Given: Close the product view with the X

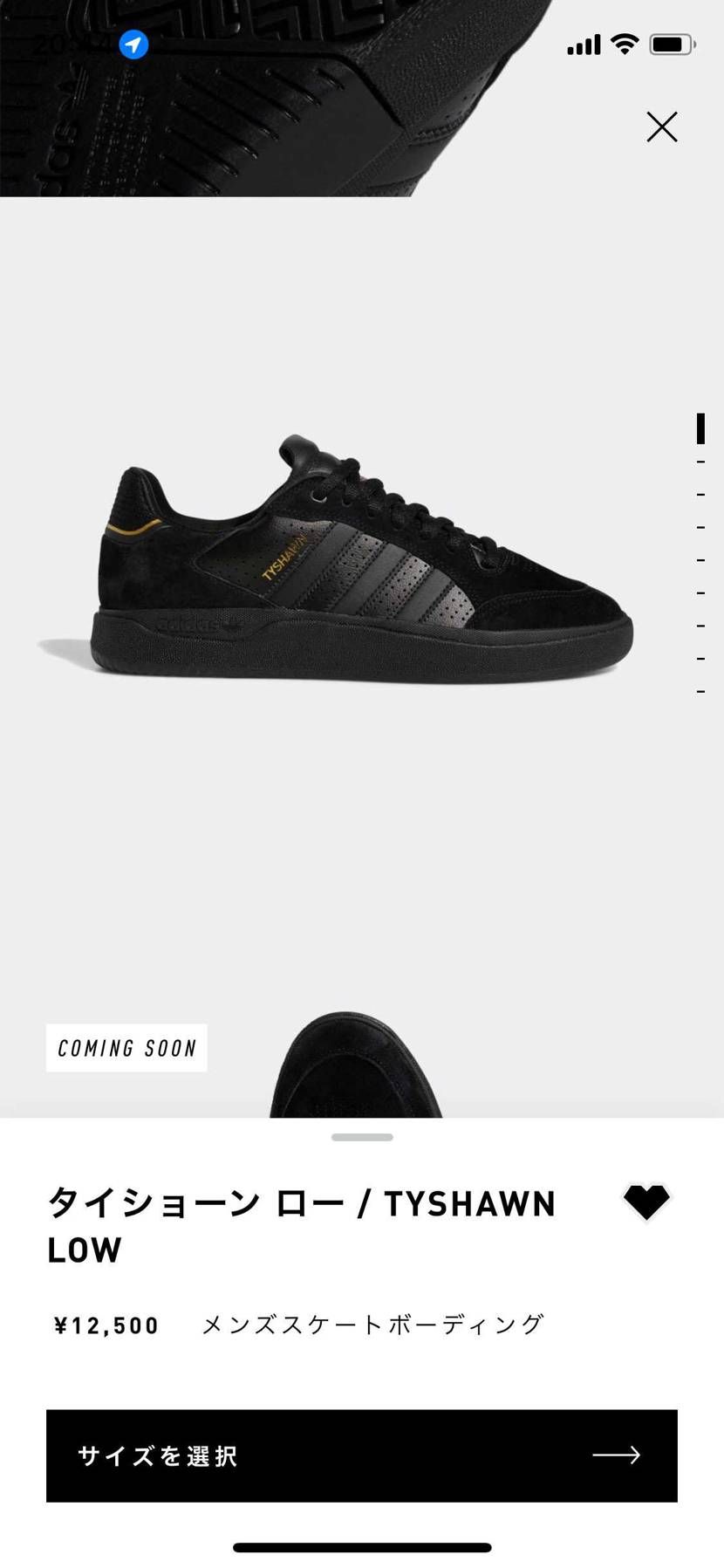Looking at the screenshot, I should pyautogui.click(x=661, y=127).
